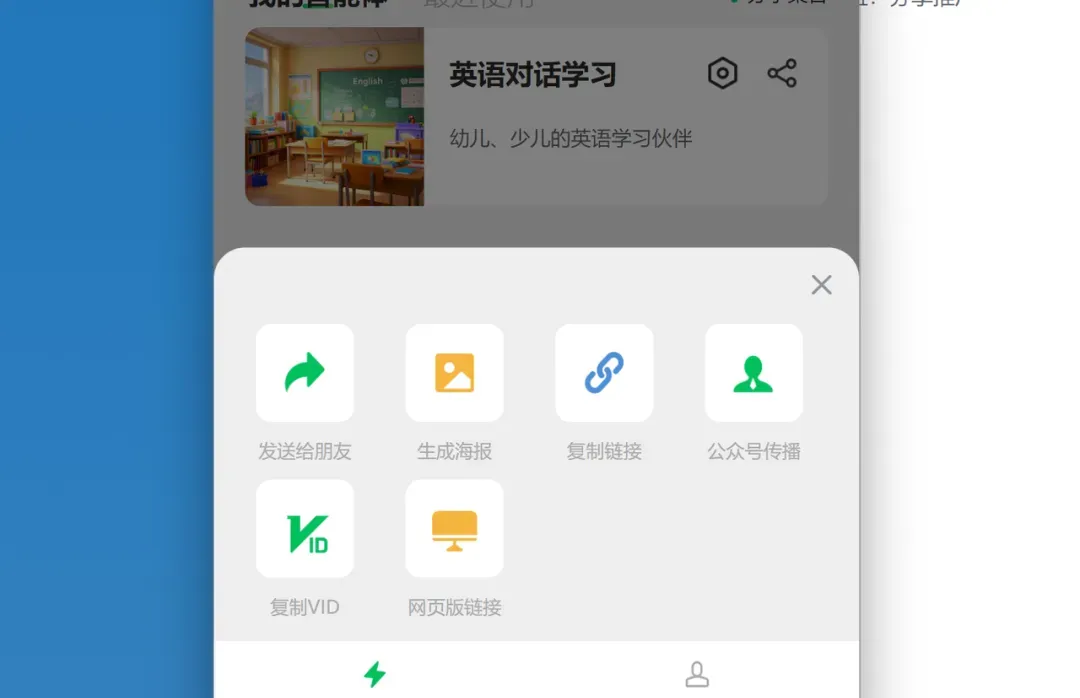The image size is (1080, 698).
Task: Tap the share icon on 英语对话学习
Action: tap(782, 73)
